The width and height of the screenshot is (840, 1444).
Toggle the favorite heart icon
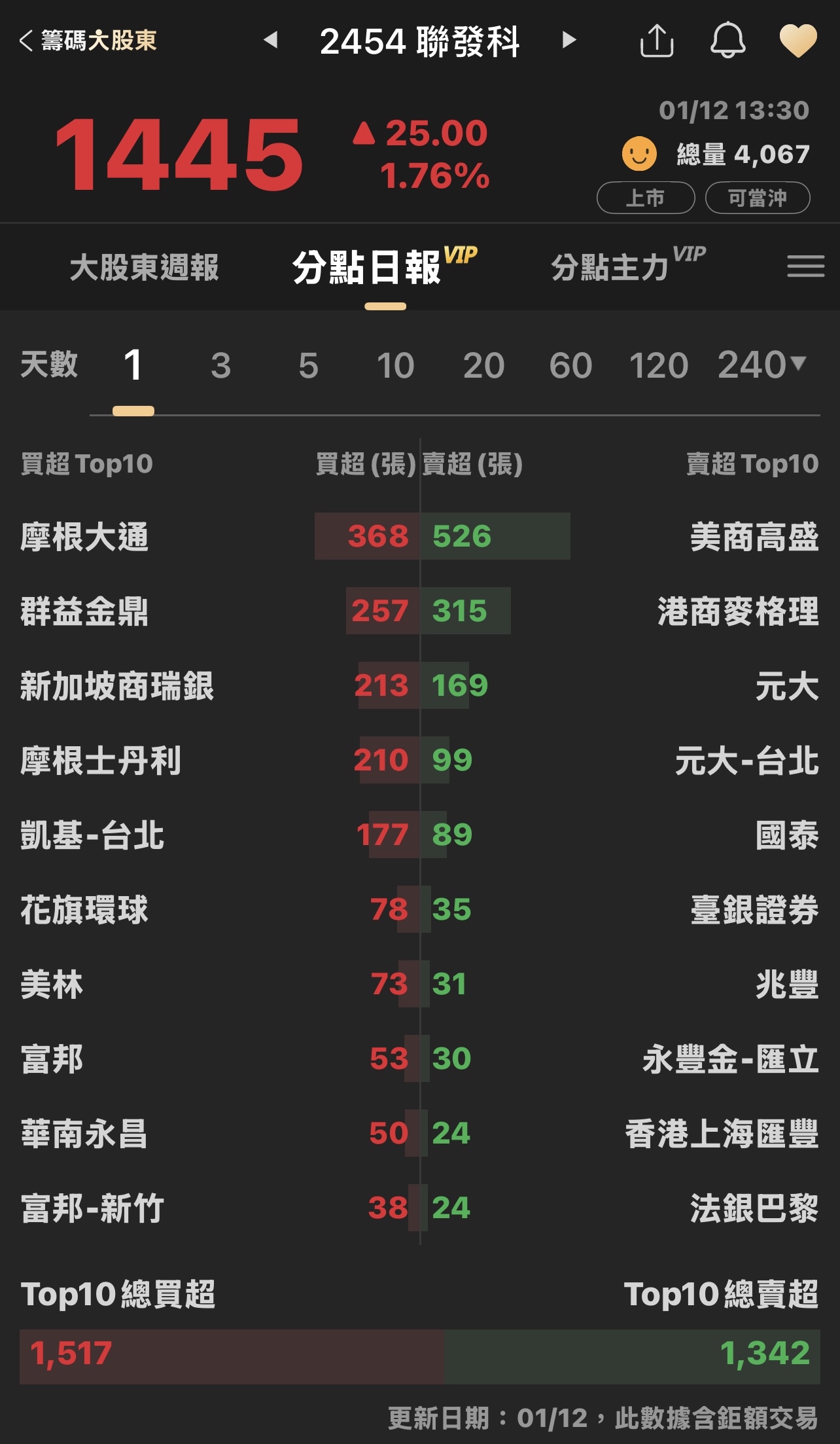[798, 41]
